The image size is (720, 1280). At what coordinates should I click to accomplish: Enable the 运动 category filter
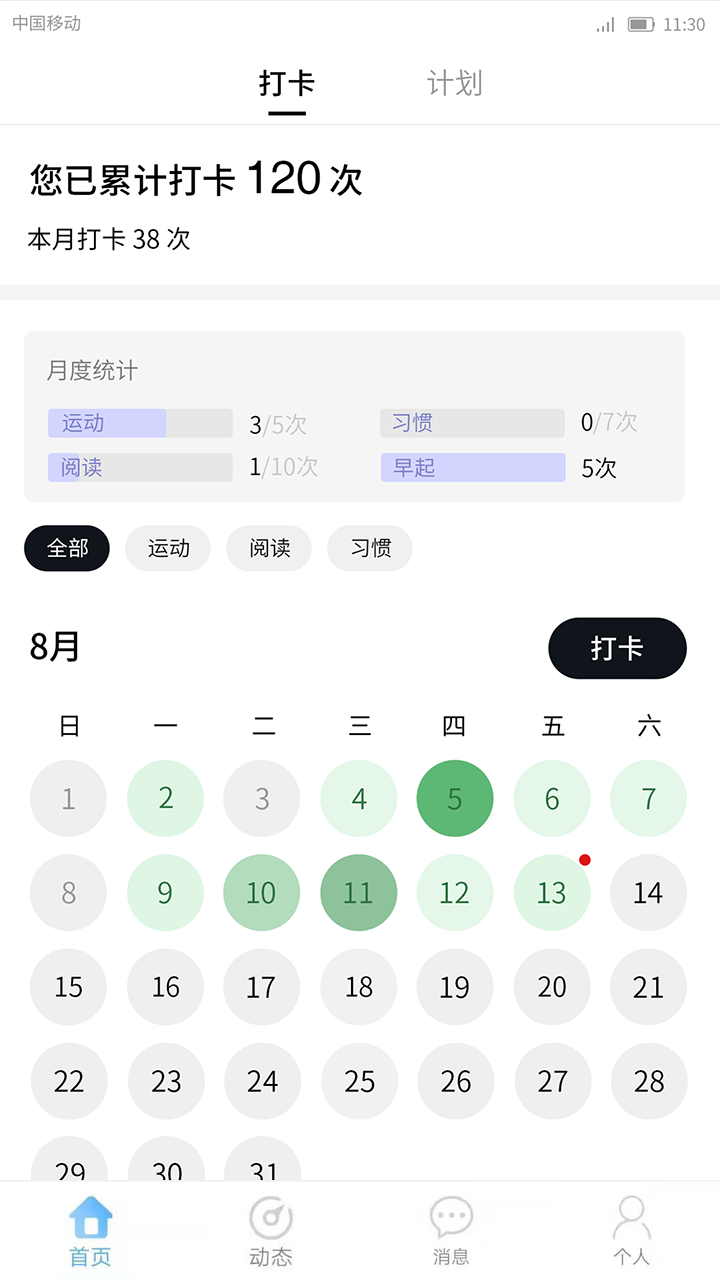(x=167, y=548)
